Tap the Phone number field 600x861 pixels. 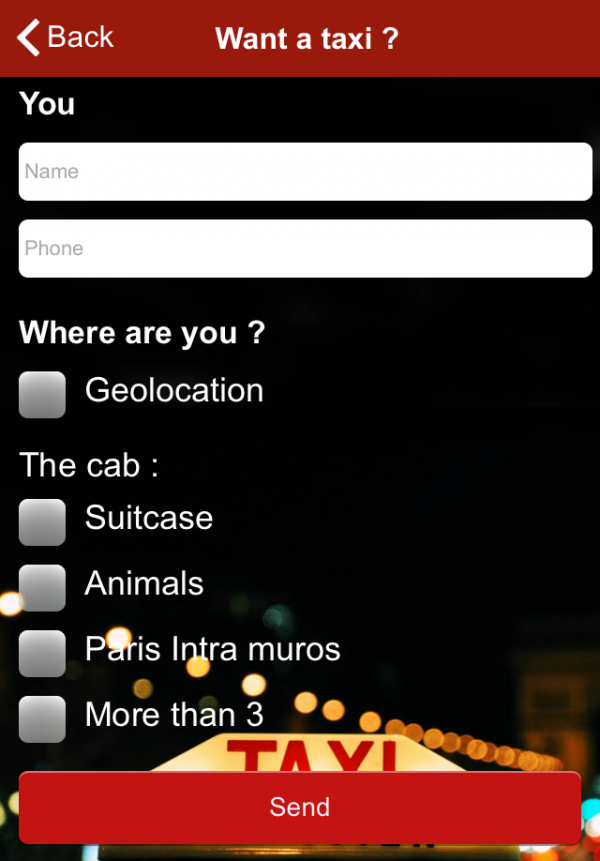pyautogui.click(x=305, y=249)
